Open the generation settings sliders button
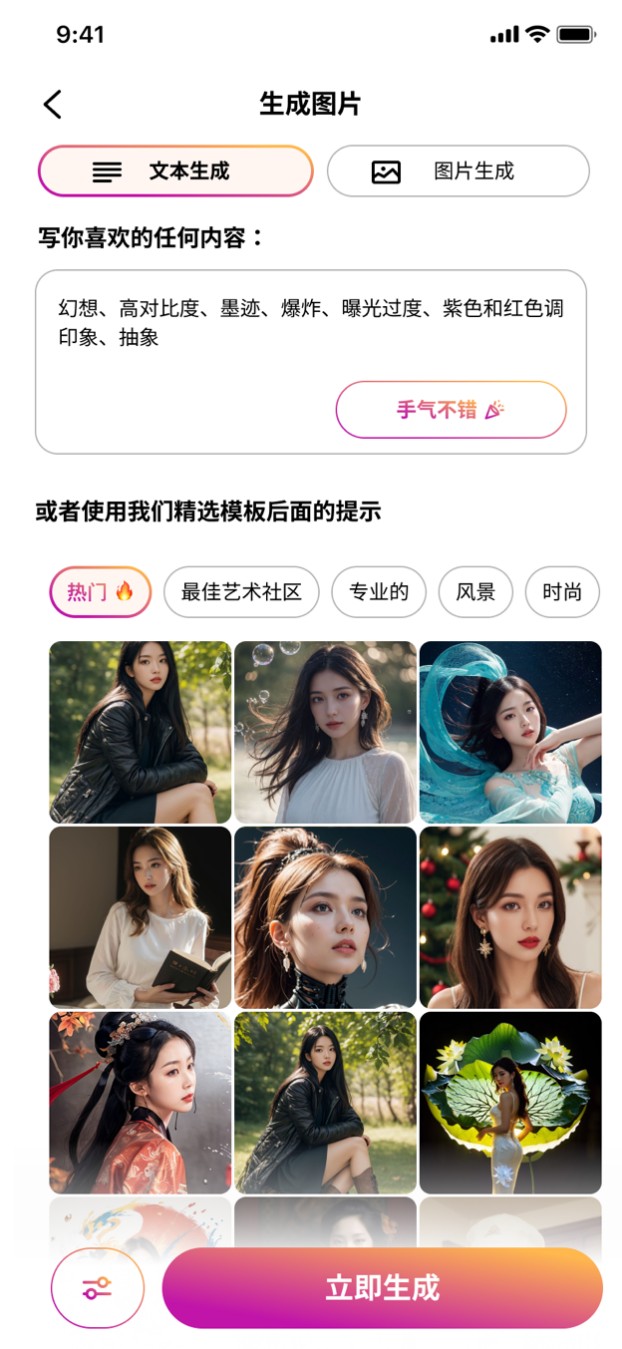Screen dimensions: 622x1349 click(97, 1288)
